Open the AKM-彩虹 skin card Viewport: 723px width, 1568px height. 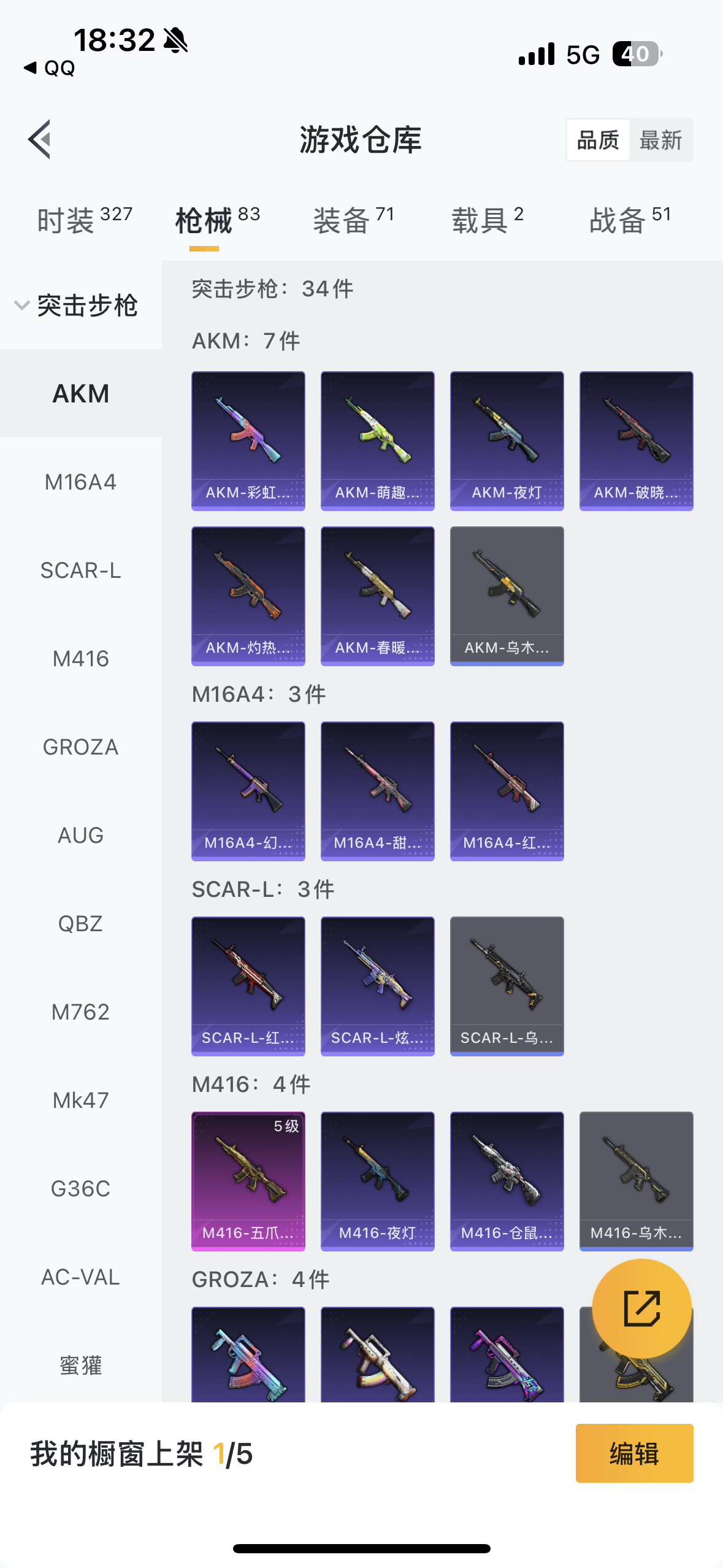(x=248, y=440)
